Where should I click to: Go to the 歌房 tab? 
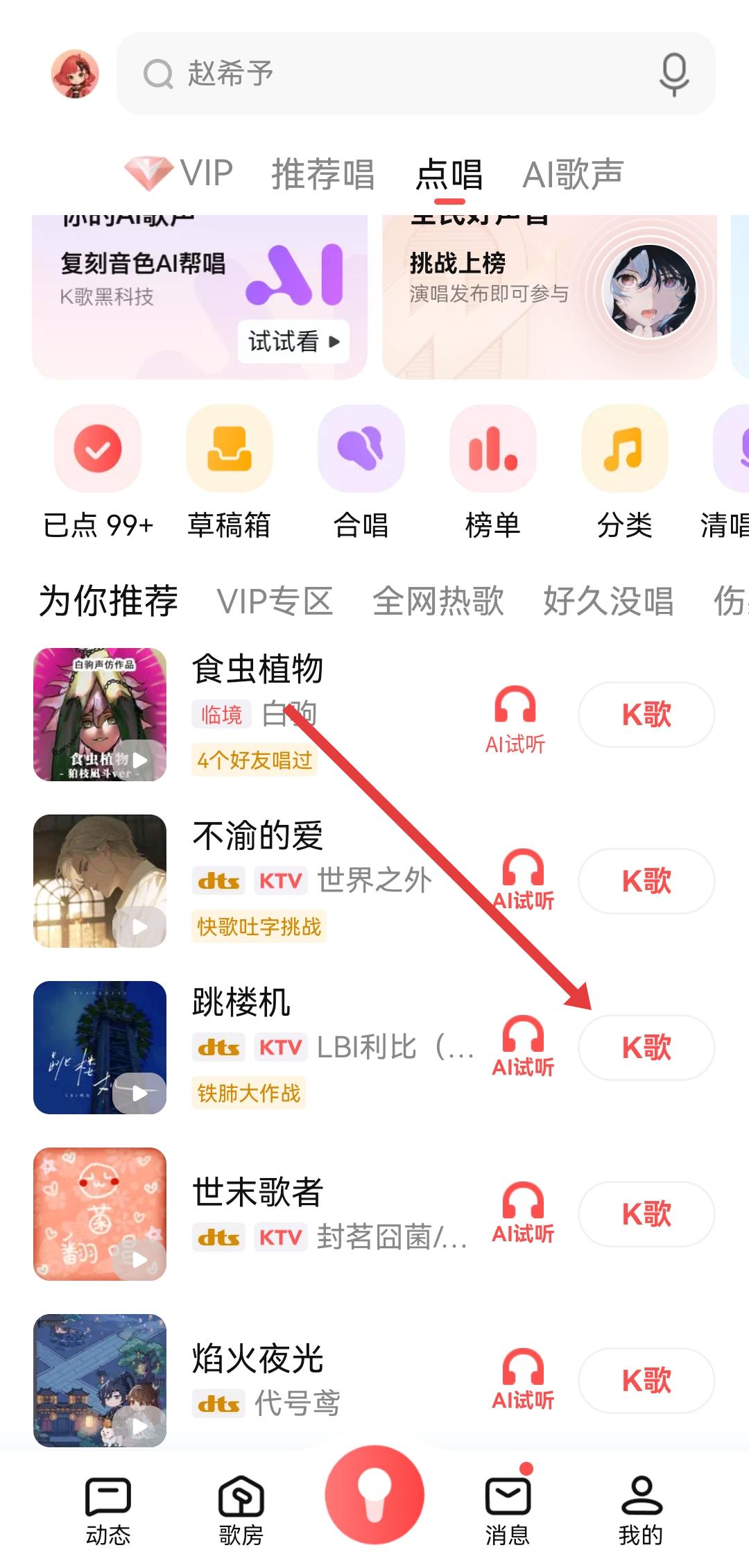click(241, 1508)
